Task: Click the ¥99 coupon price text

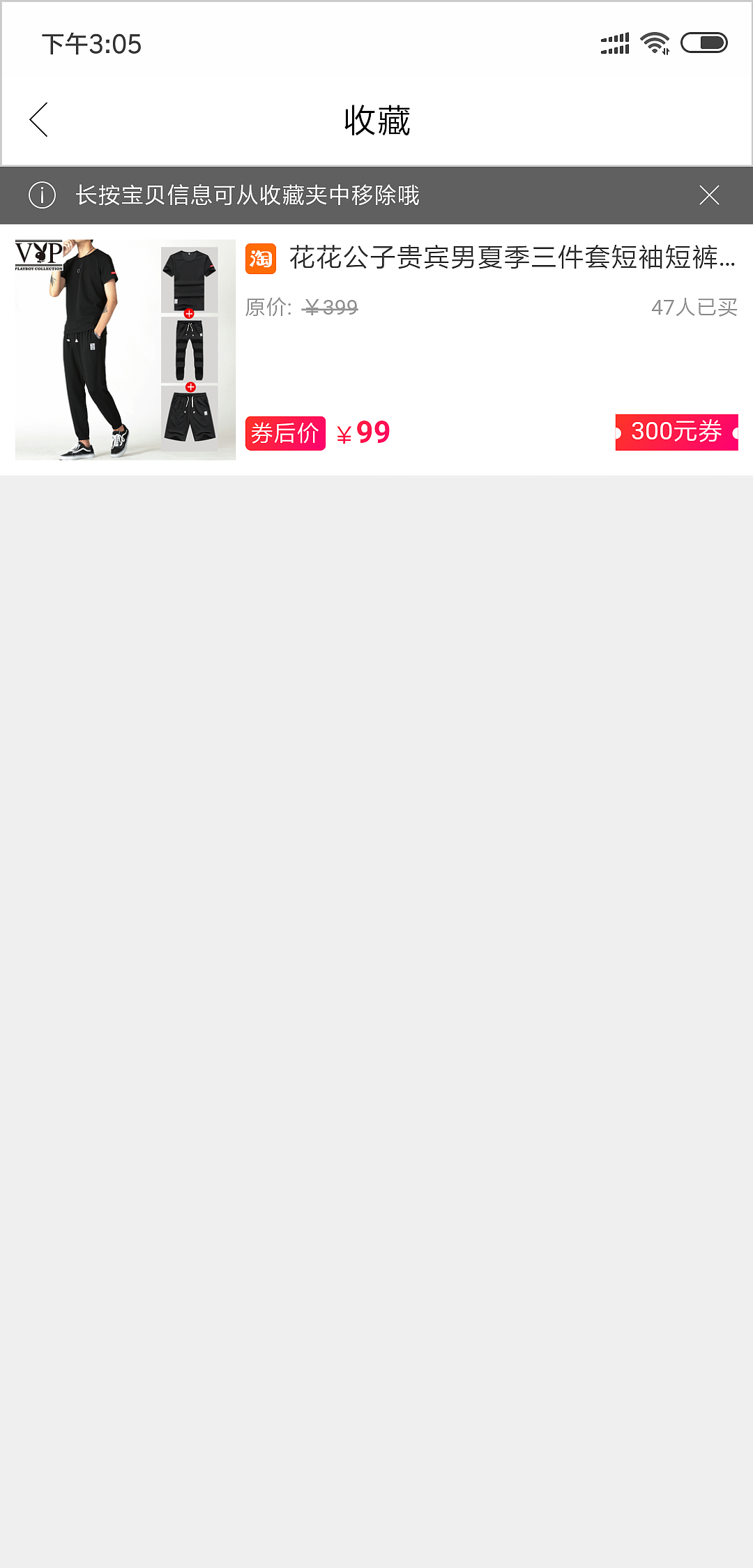Action: pyautogui.click(x=363, y=432)
